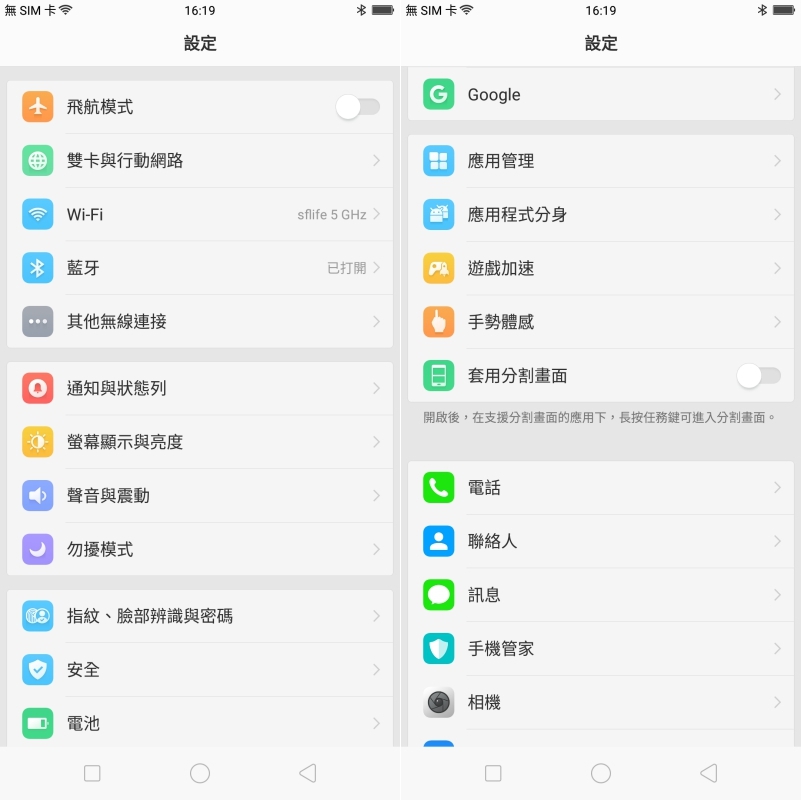Open 遊戲加速 settings

point(600,268)
